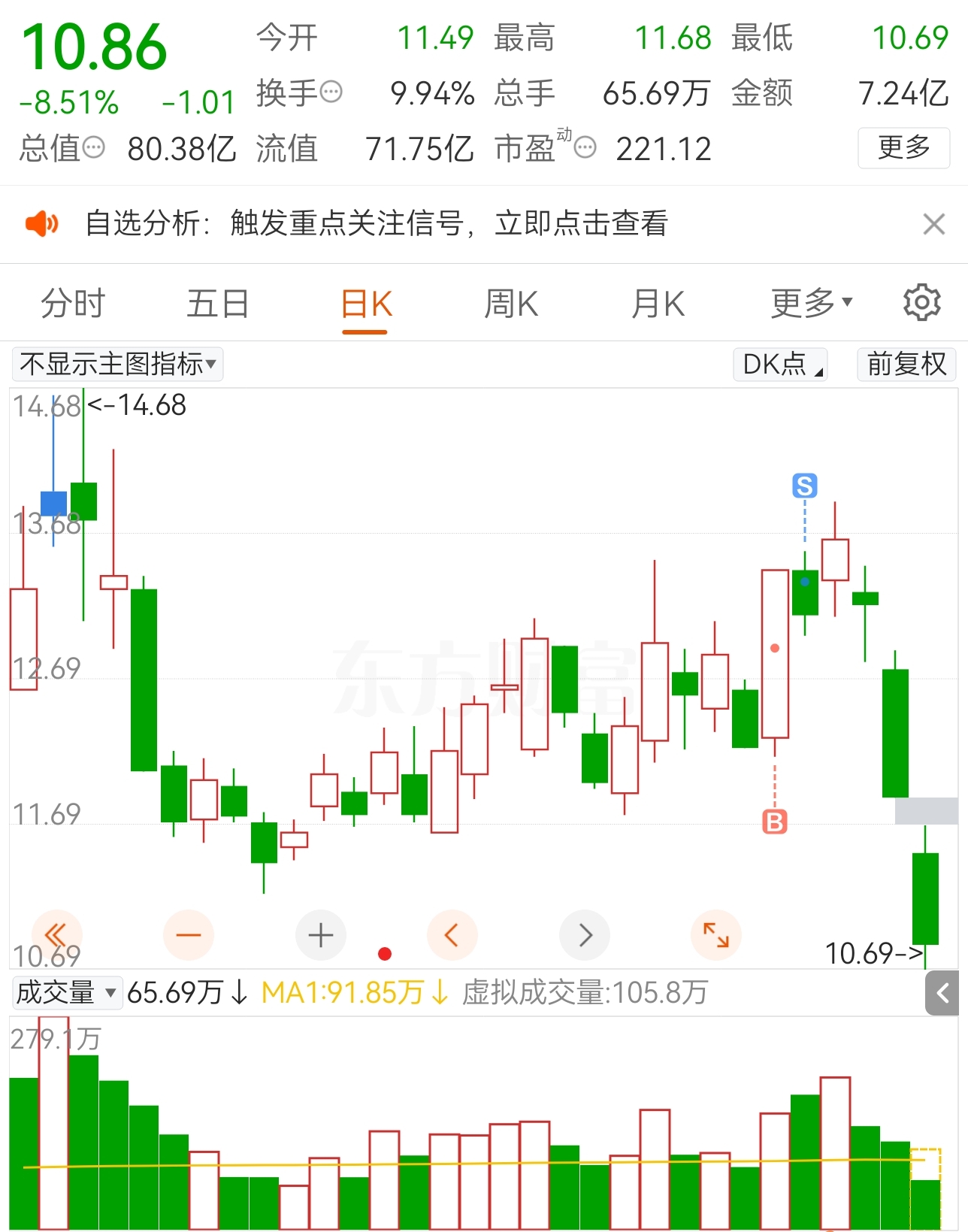
Task: Switch to the 月K chart tab
Action: pyautogui.click(x=658, y=304)
